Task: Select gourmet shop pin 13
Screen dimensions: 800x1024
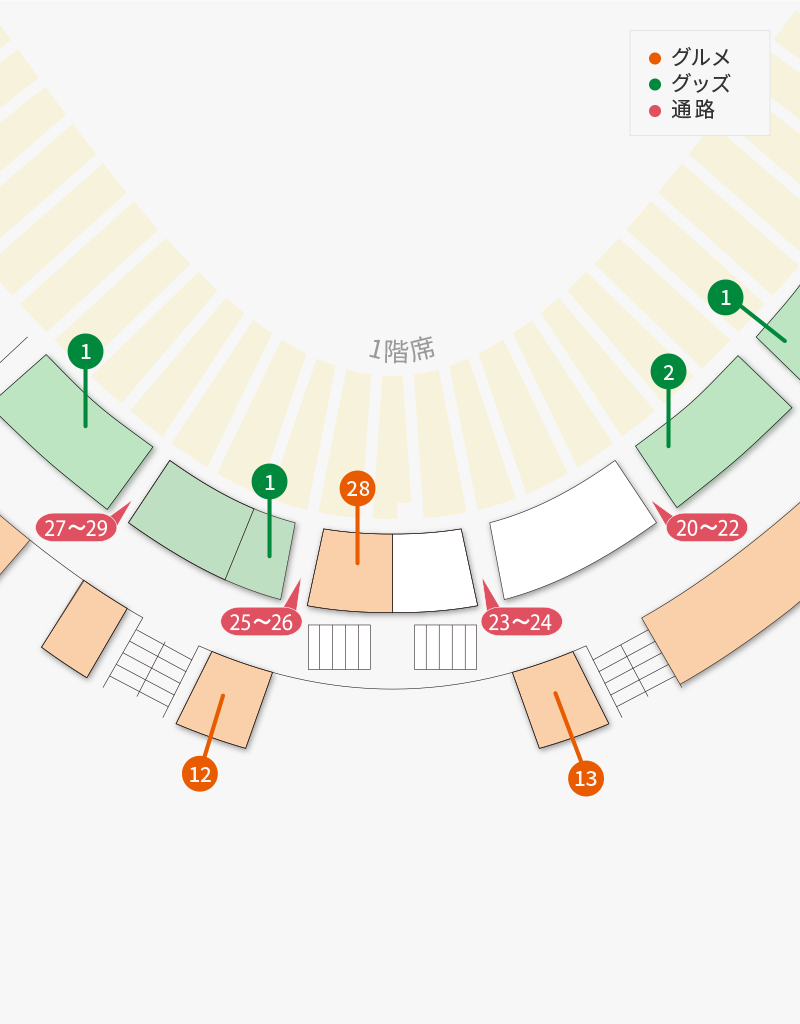Action: [586, 777]
